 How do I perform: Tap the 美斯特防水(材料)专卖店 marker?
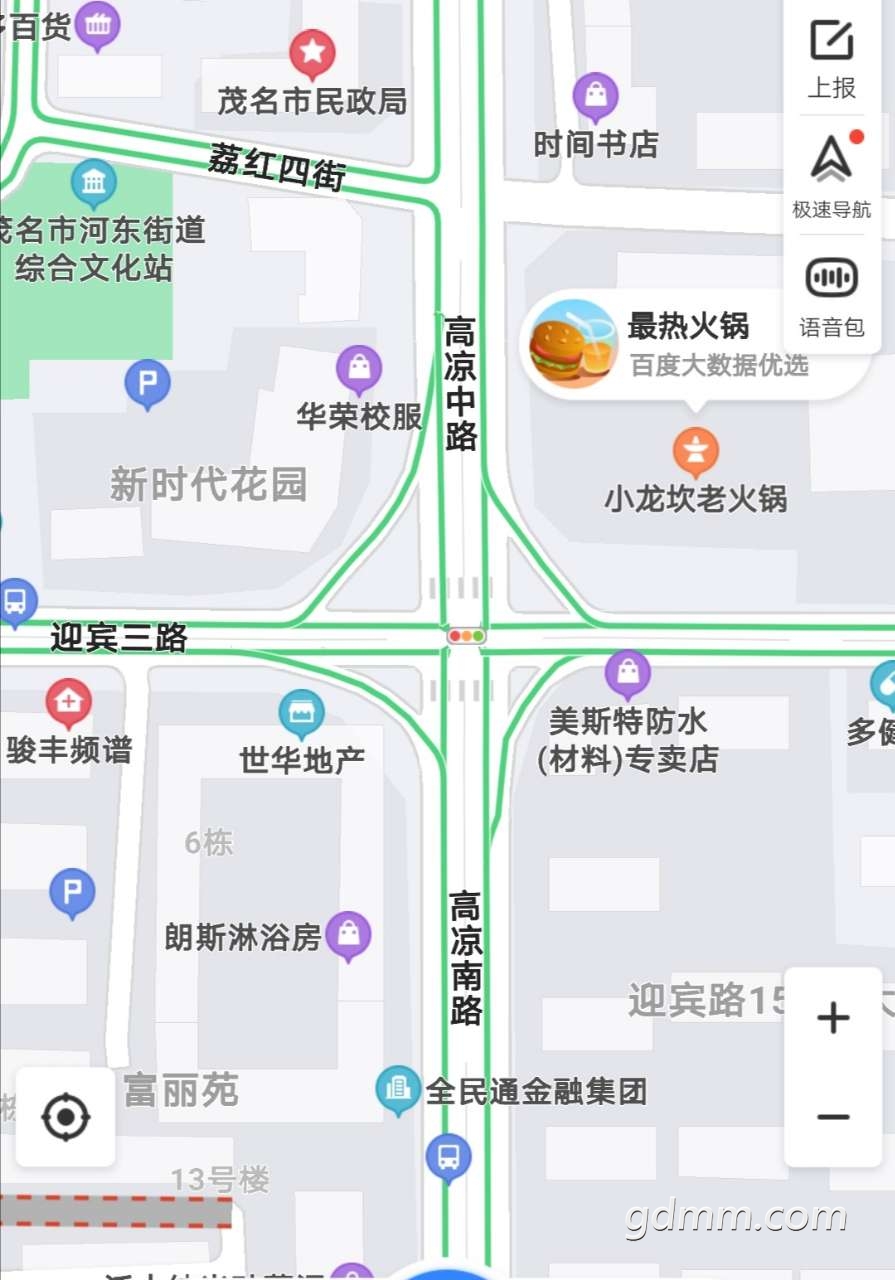628,673
